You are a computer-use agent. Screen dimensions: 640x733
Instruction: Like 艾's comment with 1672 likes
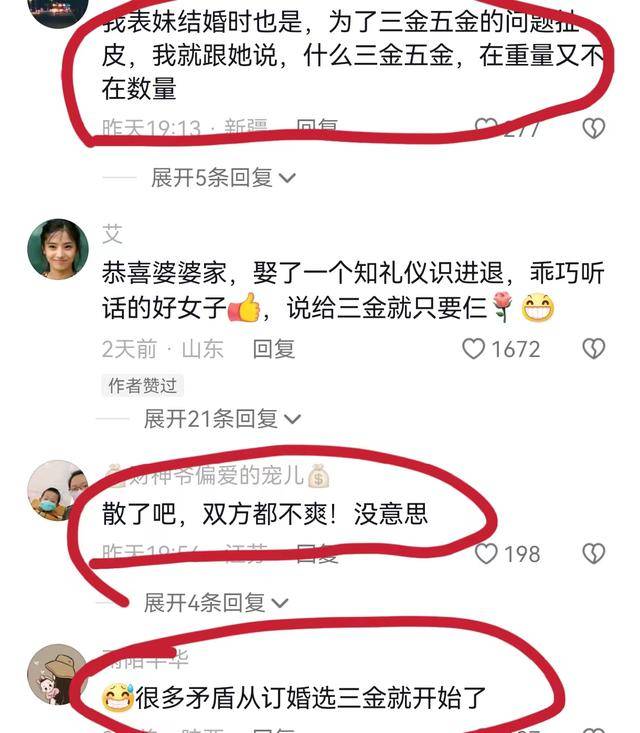474,349
